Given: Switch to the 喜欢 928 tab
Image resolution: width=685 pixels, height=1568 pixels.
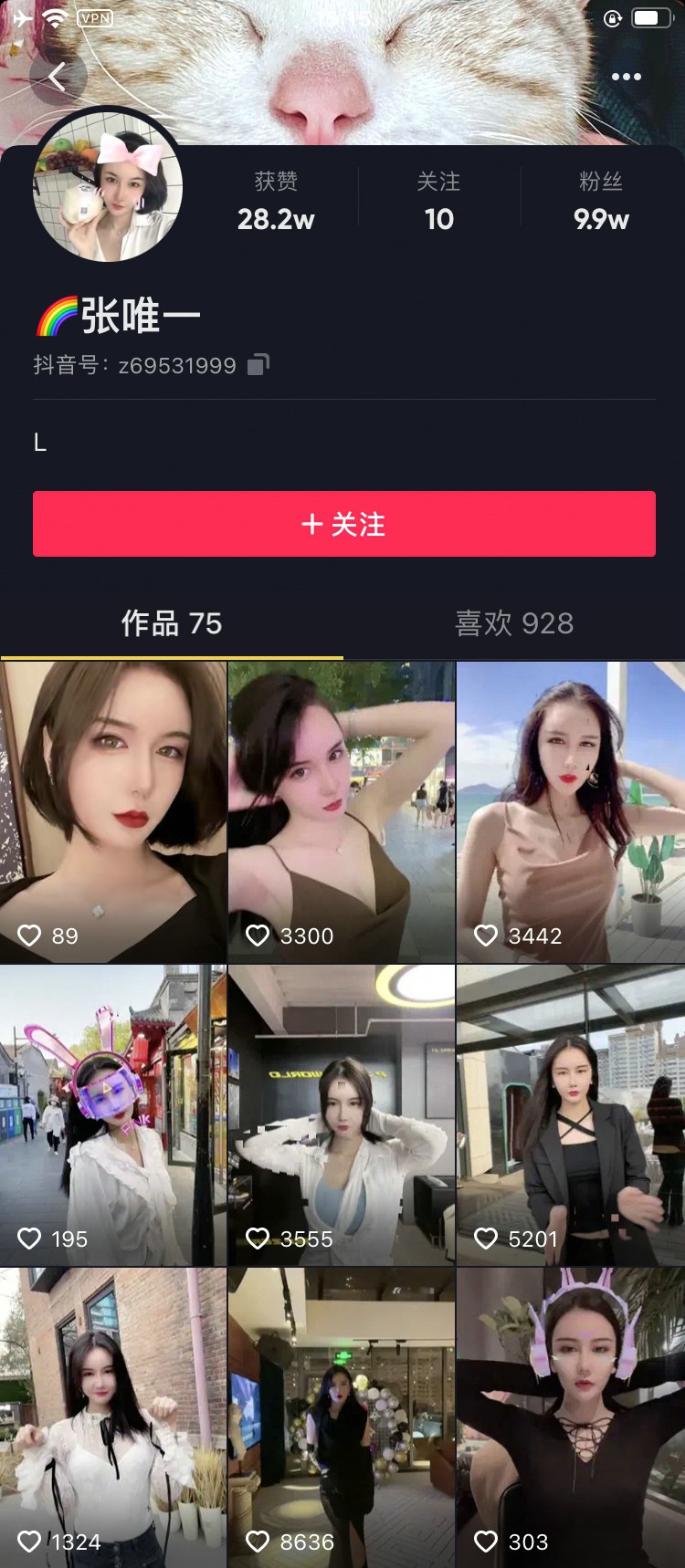Looking at the screenshot, I should (x=514, y=623).
